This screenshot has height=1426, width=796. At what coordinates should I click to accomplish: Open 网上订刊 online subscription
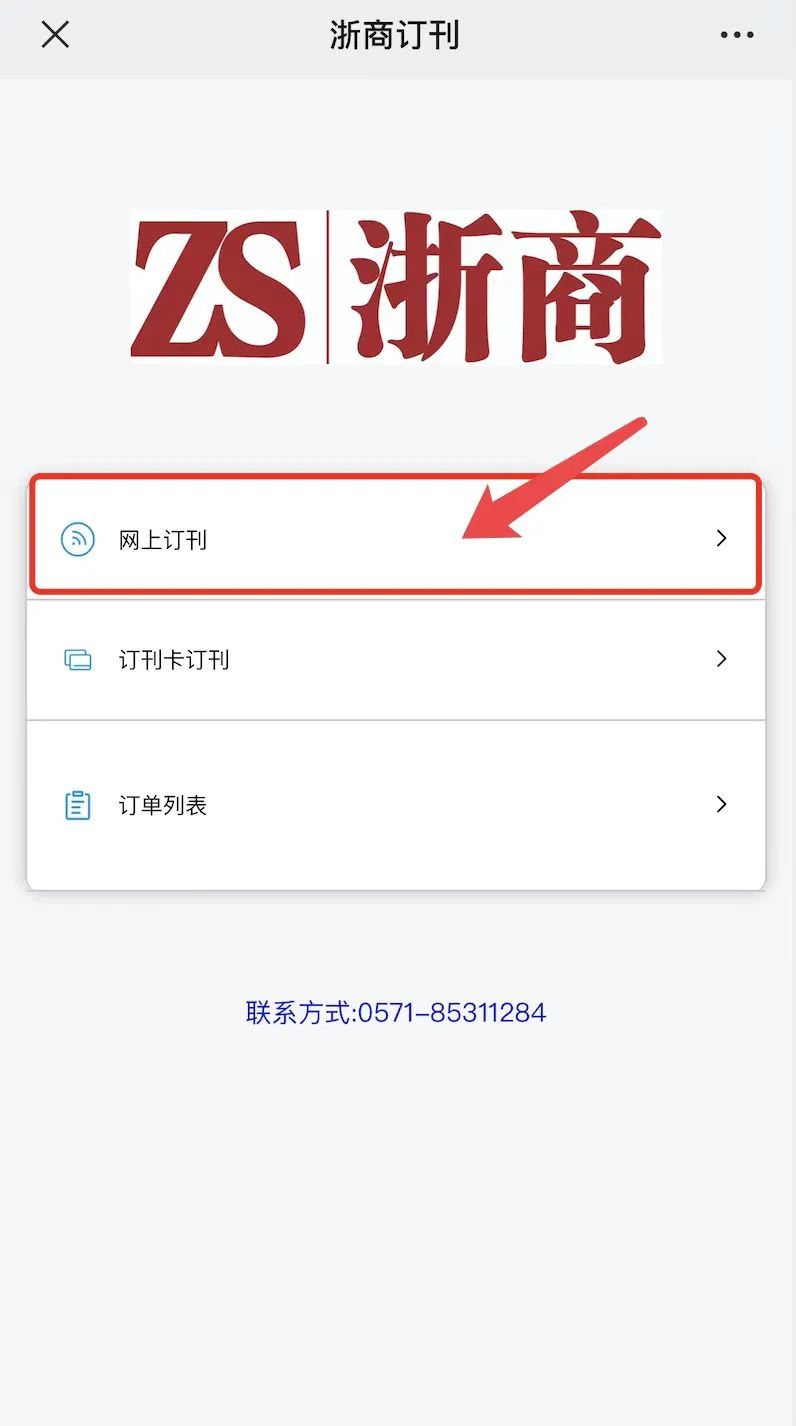[x=396, y=539]
